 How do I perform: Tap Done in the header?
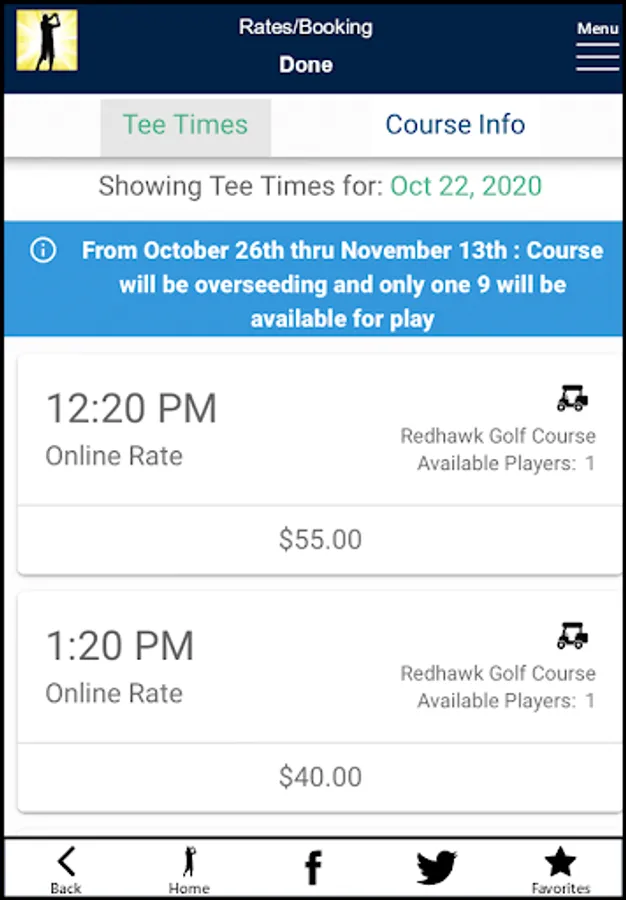click(x=306, y=65)
